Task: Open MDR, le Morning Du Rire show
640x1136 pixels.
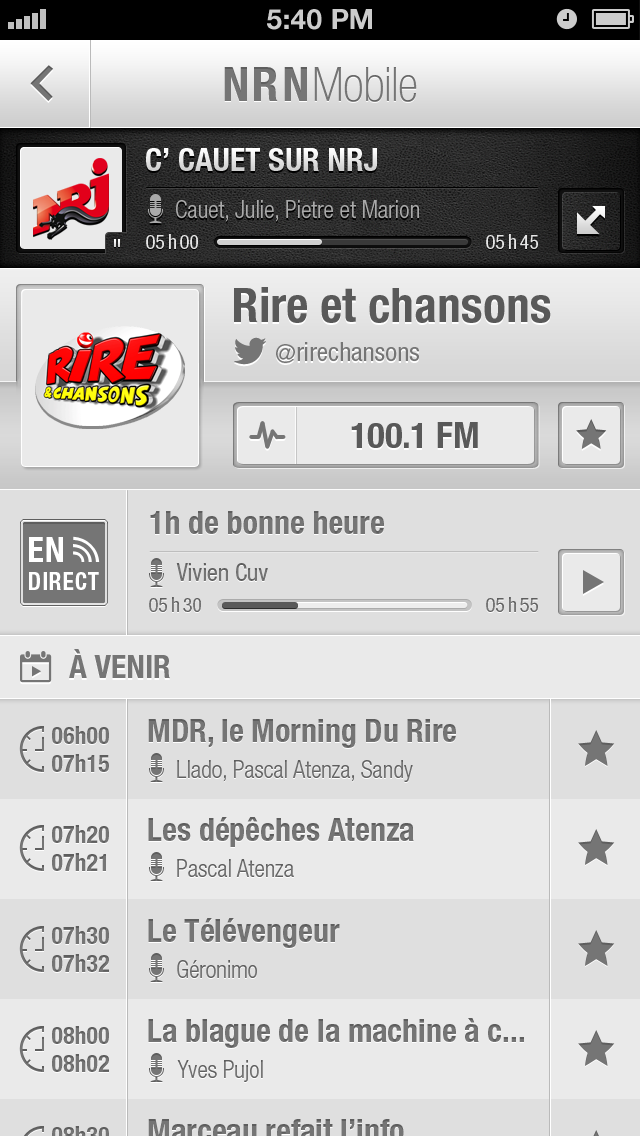Action: [x=338, y=748]
